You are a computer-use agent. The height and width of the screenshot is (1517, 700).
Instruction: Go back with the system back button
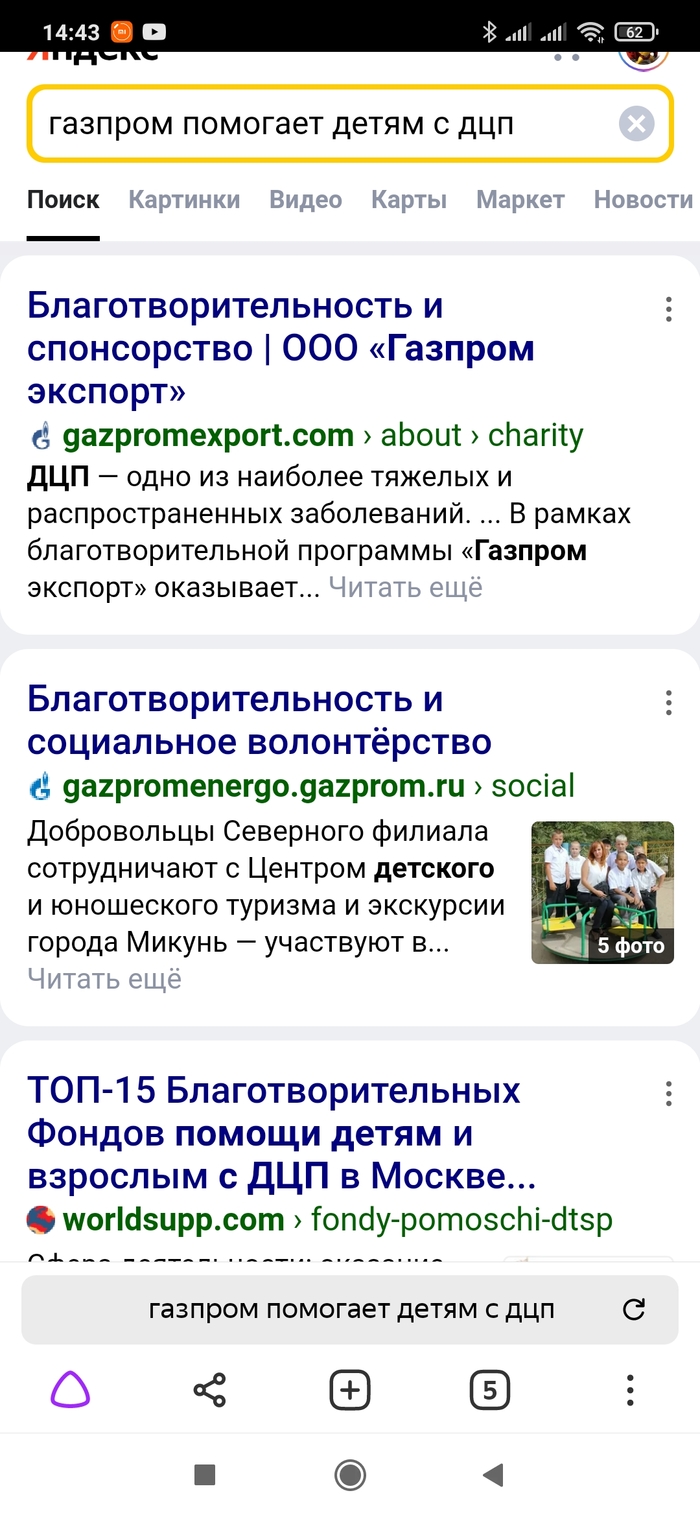(492, 1474)
